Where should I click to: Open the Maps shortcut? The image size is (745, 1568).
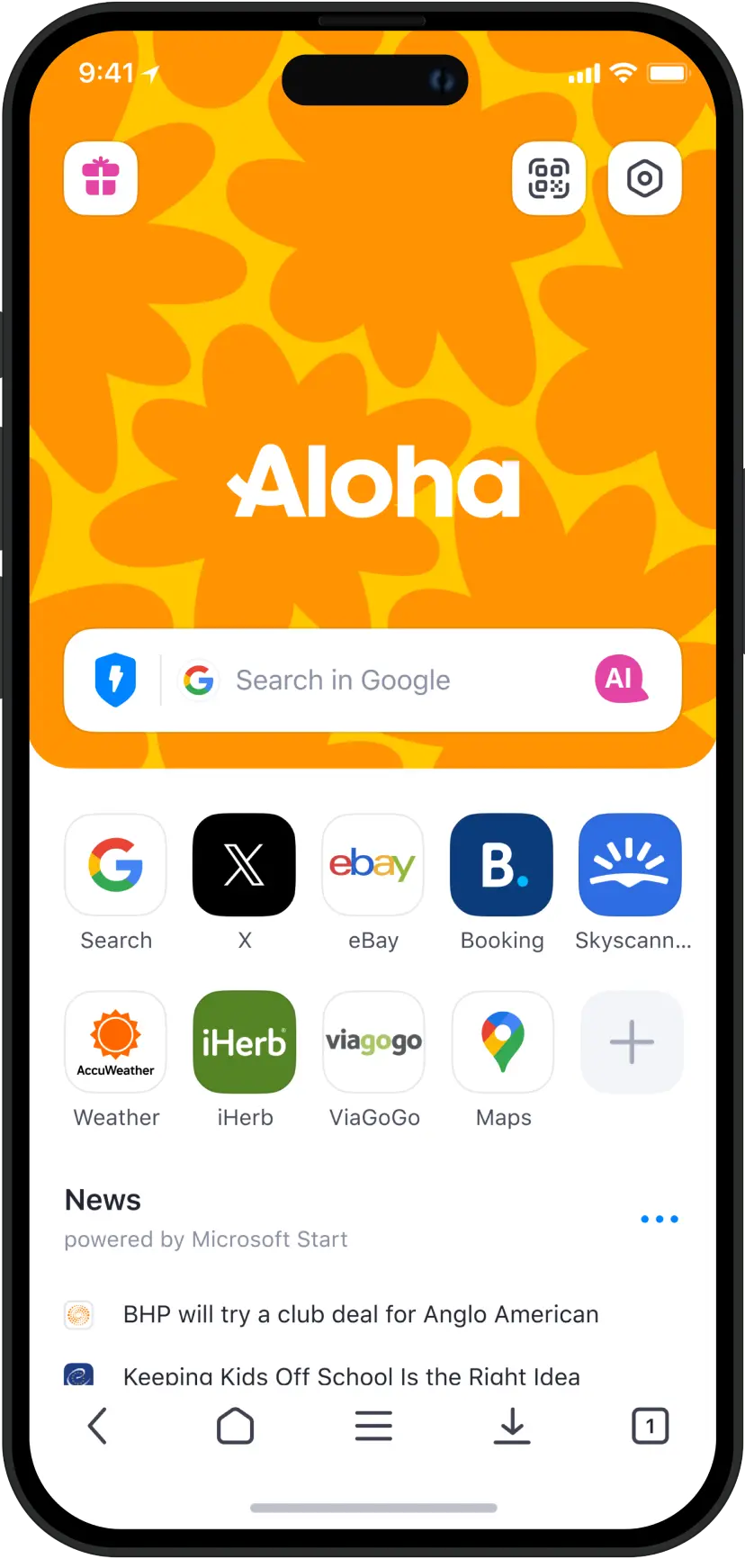pos(503,1042)
